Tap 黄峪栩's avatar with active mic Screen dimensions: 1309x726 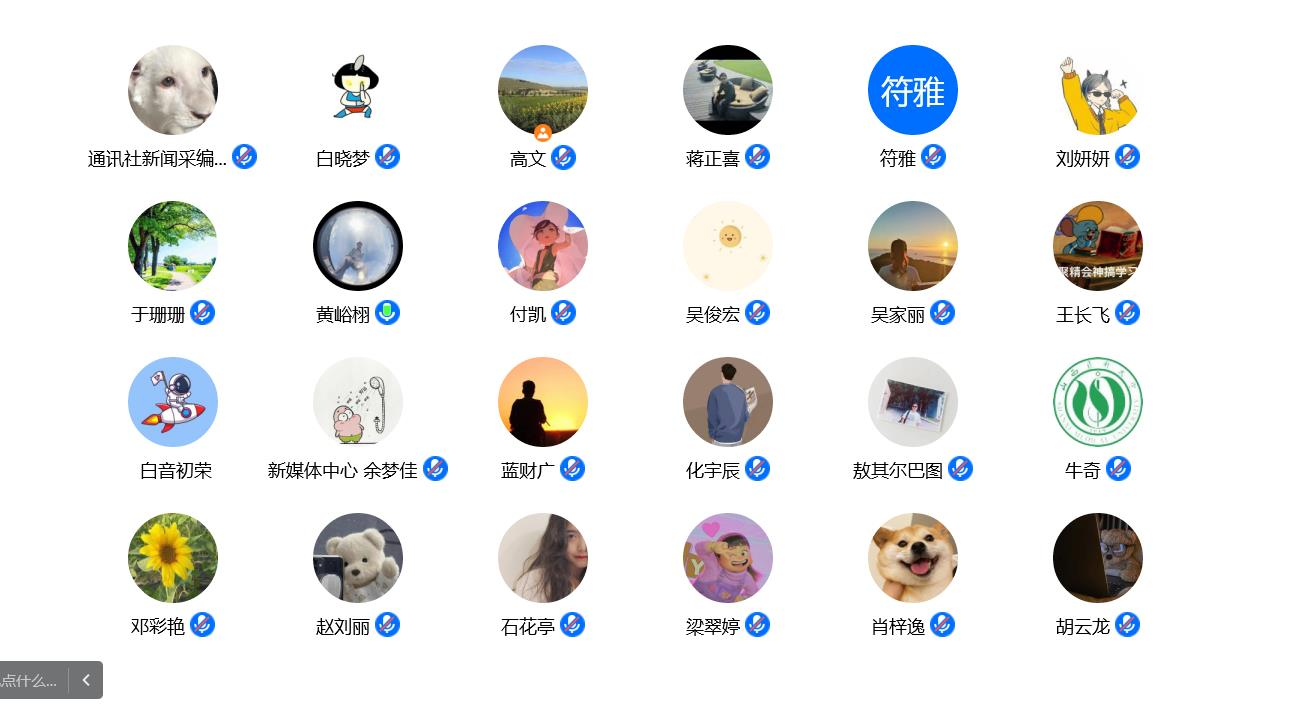[x=358, y=246]
